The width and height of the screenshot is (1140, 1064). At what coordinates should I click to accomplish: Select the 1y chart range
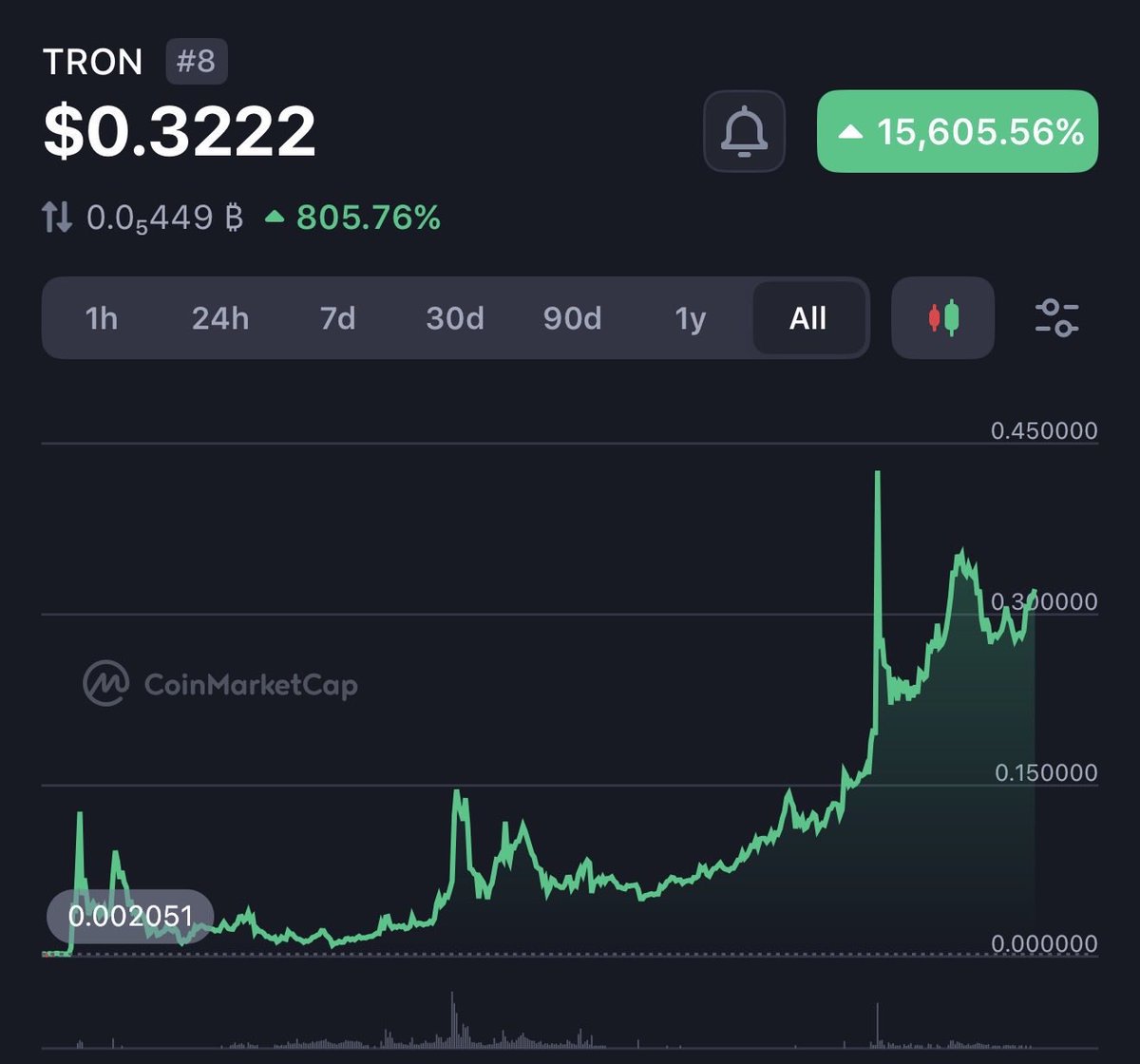click(x=691, y=318)
